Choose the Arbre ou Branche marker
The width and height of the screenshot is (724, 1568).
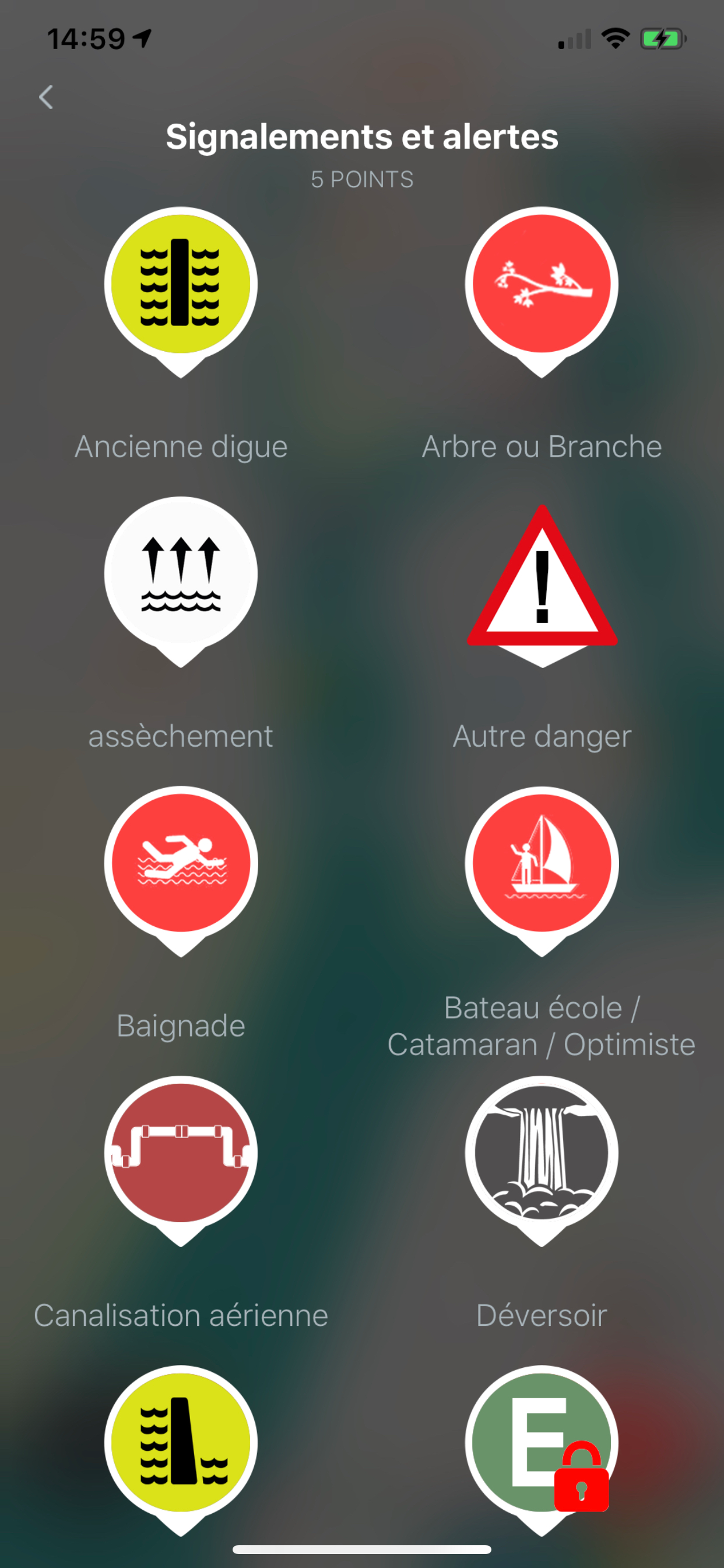click(x=542, y=292)
